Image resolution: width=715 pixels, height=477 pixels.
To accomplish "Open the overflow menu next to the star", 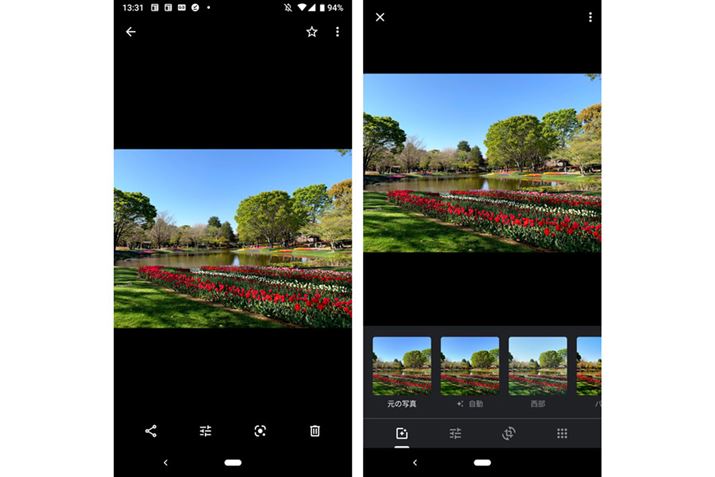I will tap(337, 32).
